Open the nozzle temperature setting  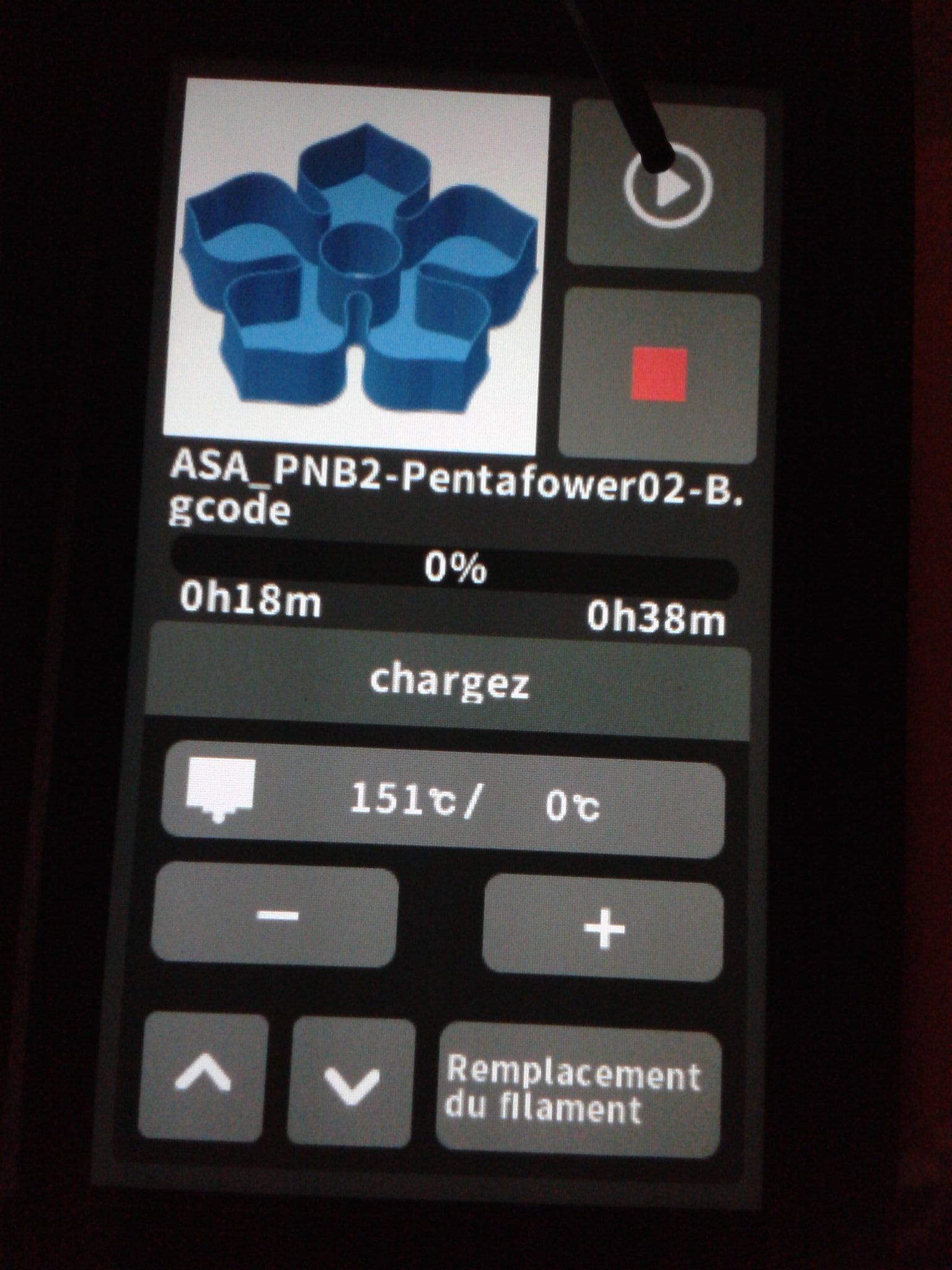443,802
